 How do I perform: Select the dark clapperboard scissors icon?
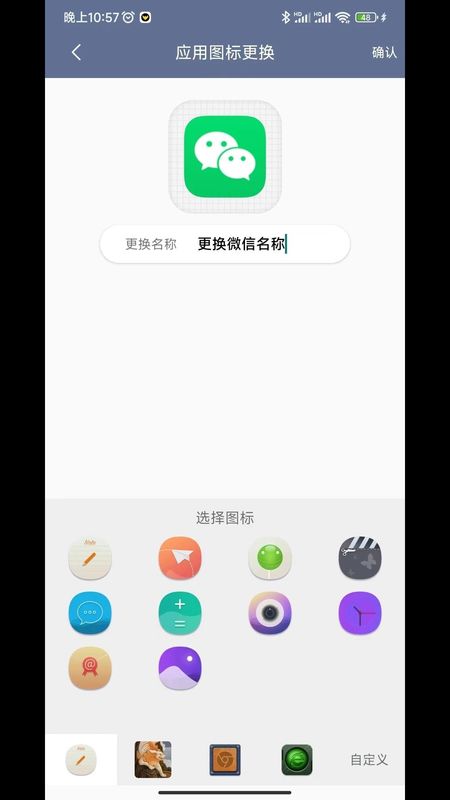[x=360, y=558]
